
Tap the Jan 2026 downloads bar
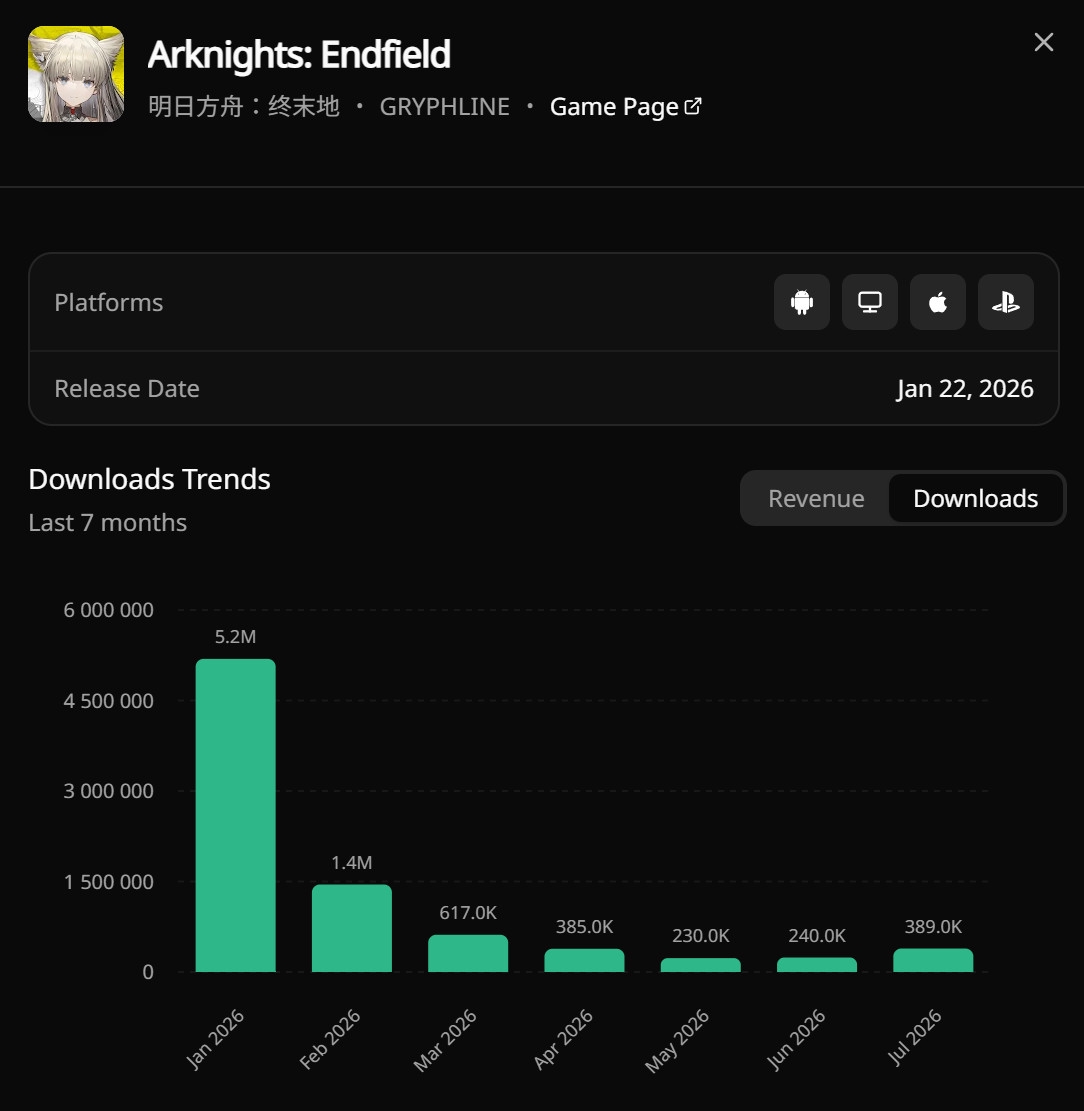click(235, 815)
